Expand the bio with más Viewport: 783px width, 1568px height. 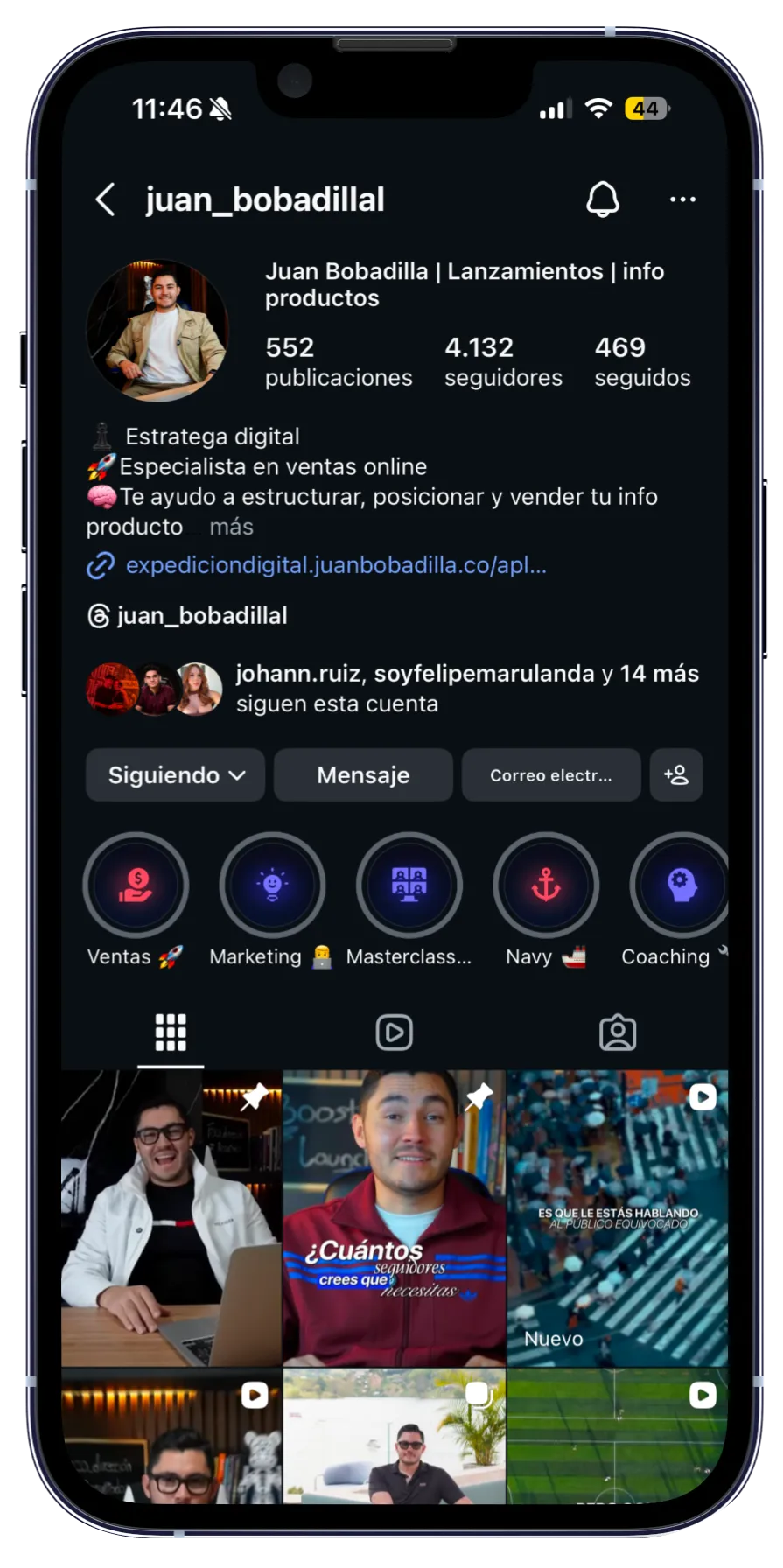(231, 527)
